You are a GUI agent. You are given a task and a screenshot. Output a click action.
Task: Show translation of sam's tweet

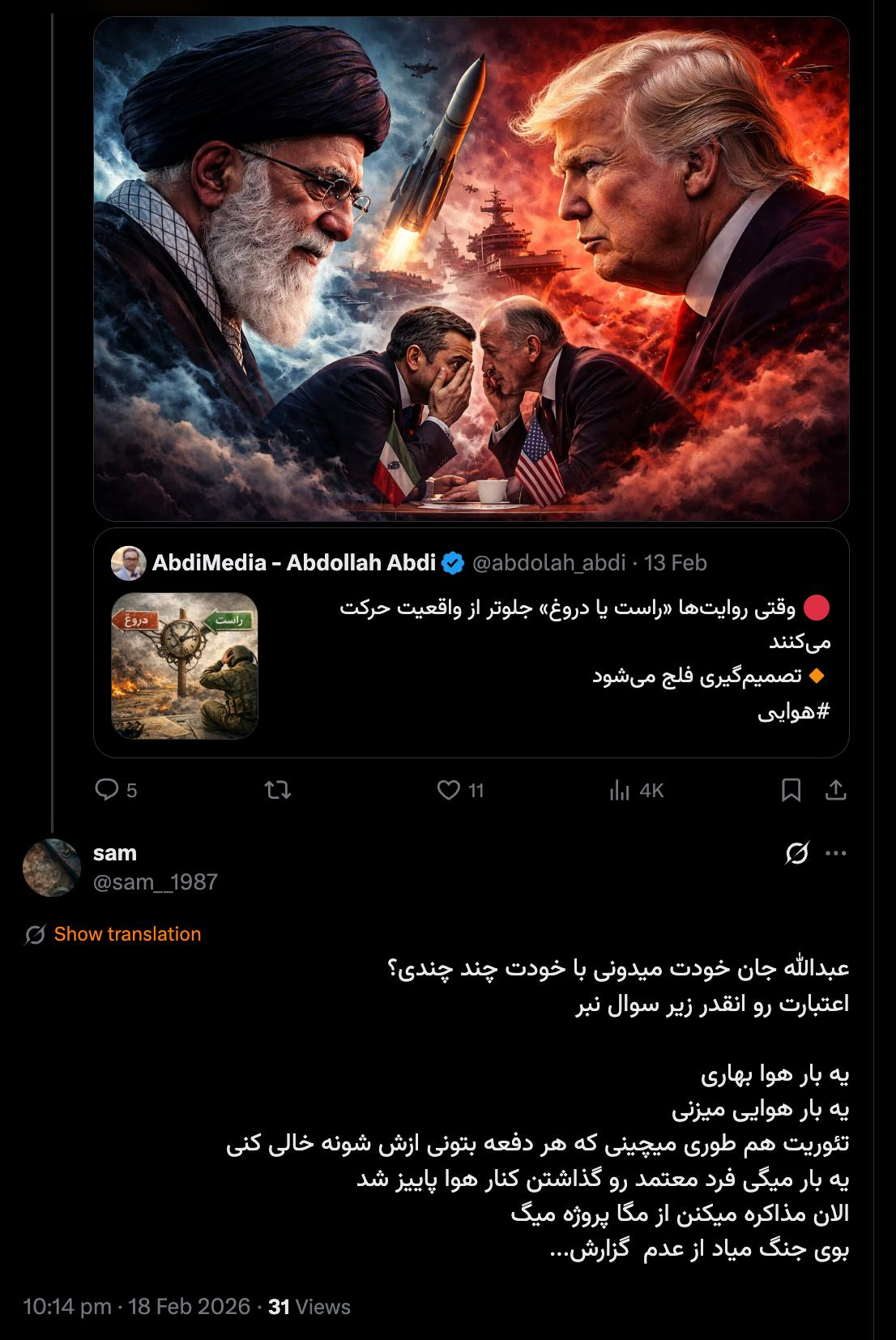(127, 933)
